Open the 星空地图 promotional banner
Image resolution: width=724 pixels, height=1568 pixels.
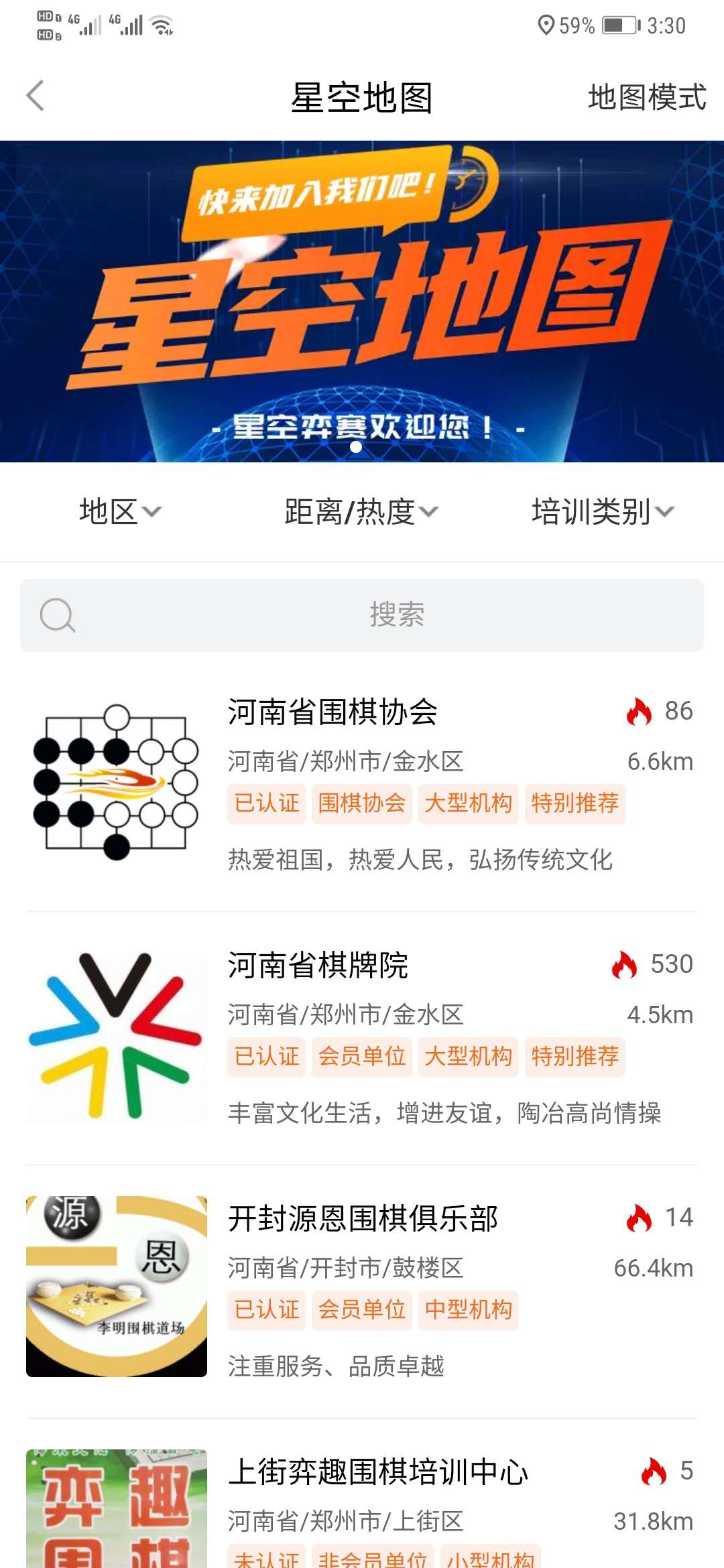coord(362,302)
